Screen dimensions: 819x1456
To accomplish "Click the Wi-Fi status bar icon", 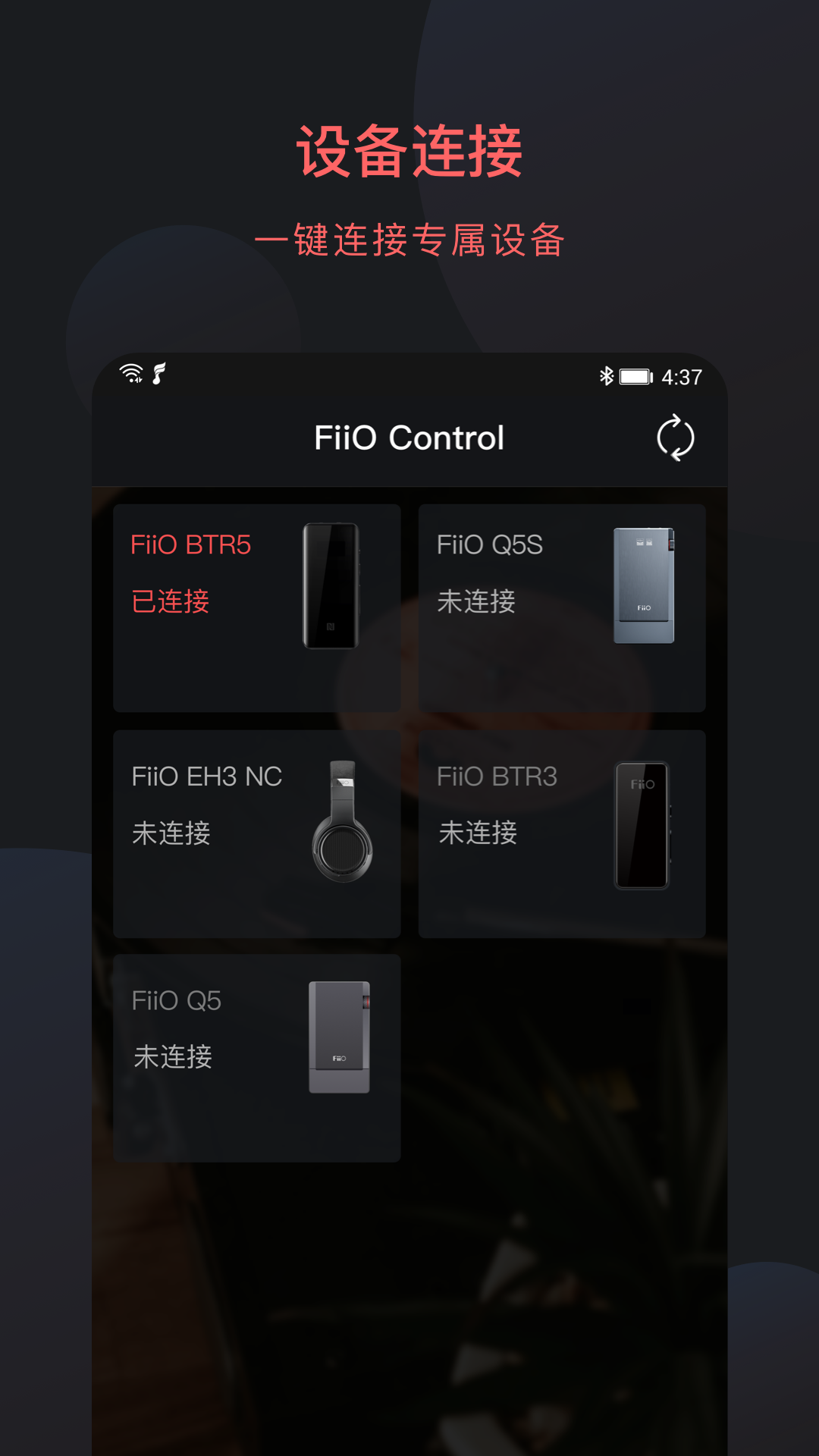I will point(130,373).
